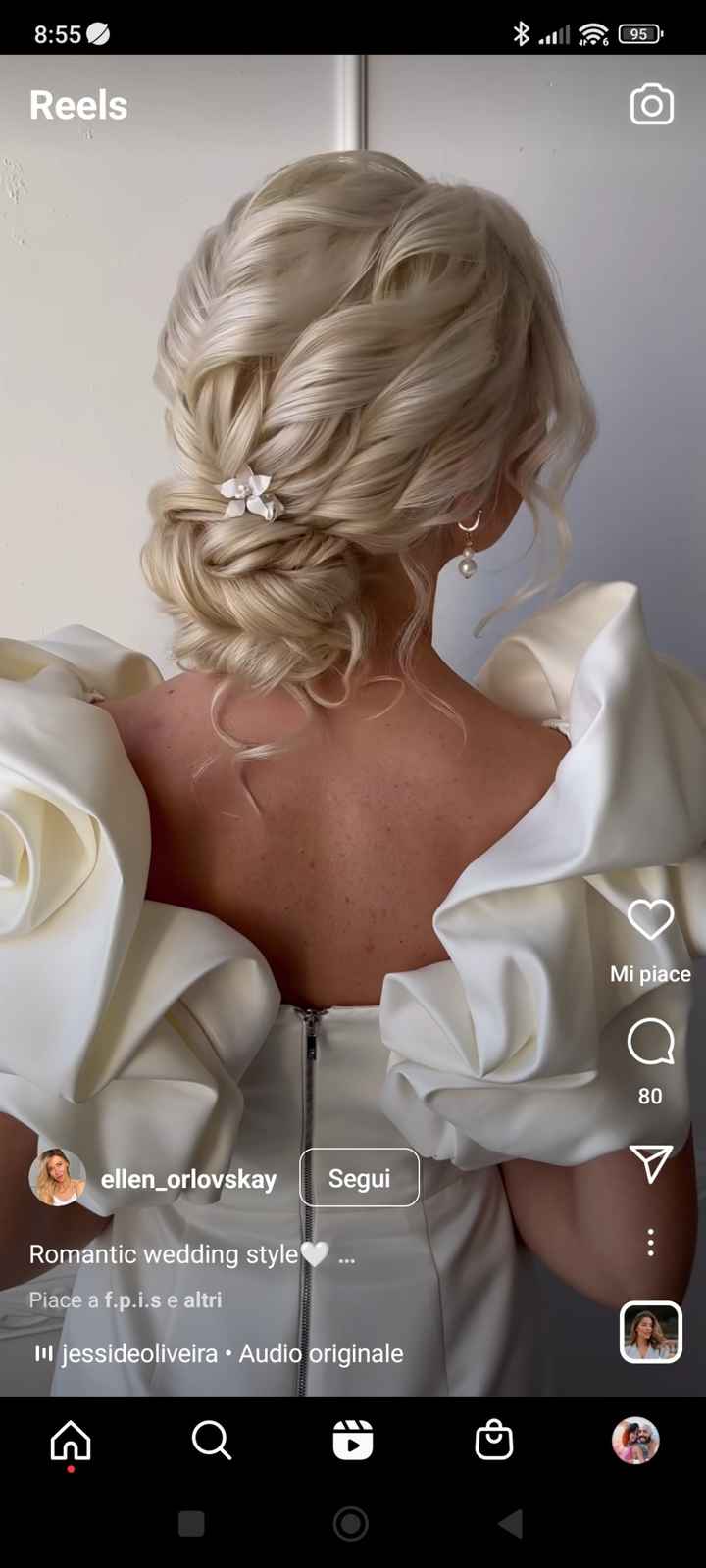Share this reel via the paper plane
The image size is (706, 1568).
point(650,1163)
